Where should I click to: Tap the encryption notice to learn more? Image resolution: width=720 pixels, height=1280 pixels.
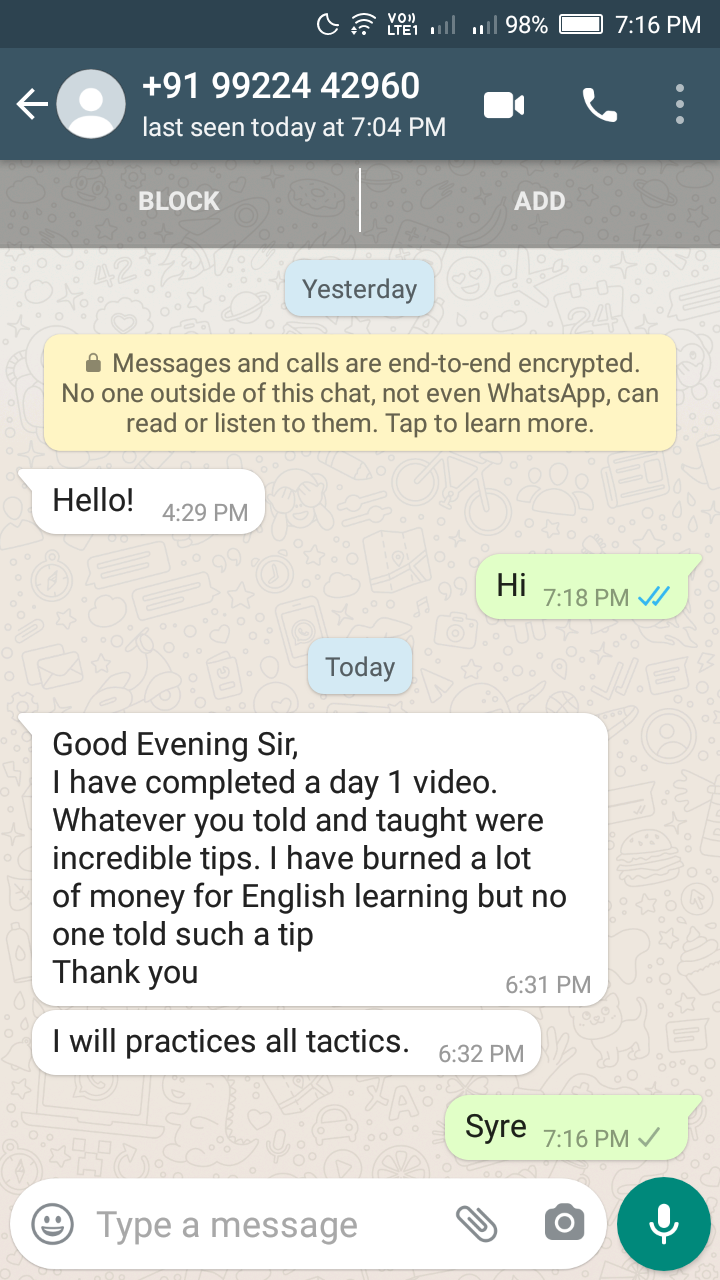coord(360,393)
